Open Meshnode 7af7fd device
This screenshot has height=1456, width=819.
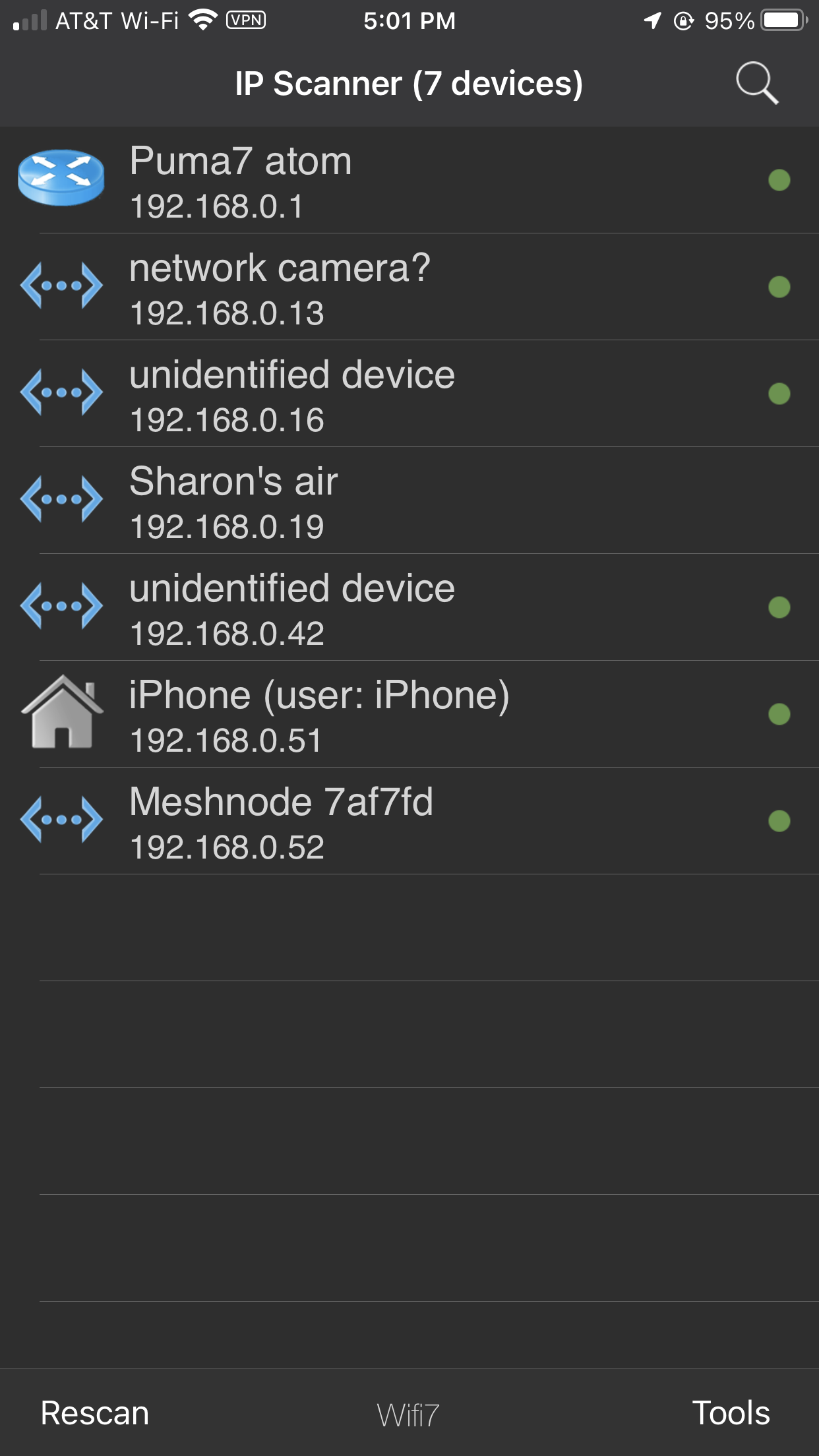409,822
